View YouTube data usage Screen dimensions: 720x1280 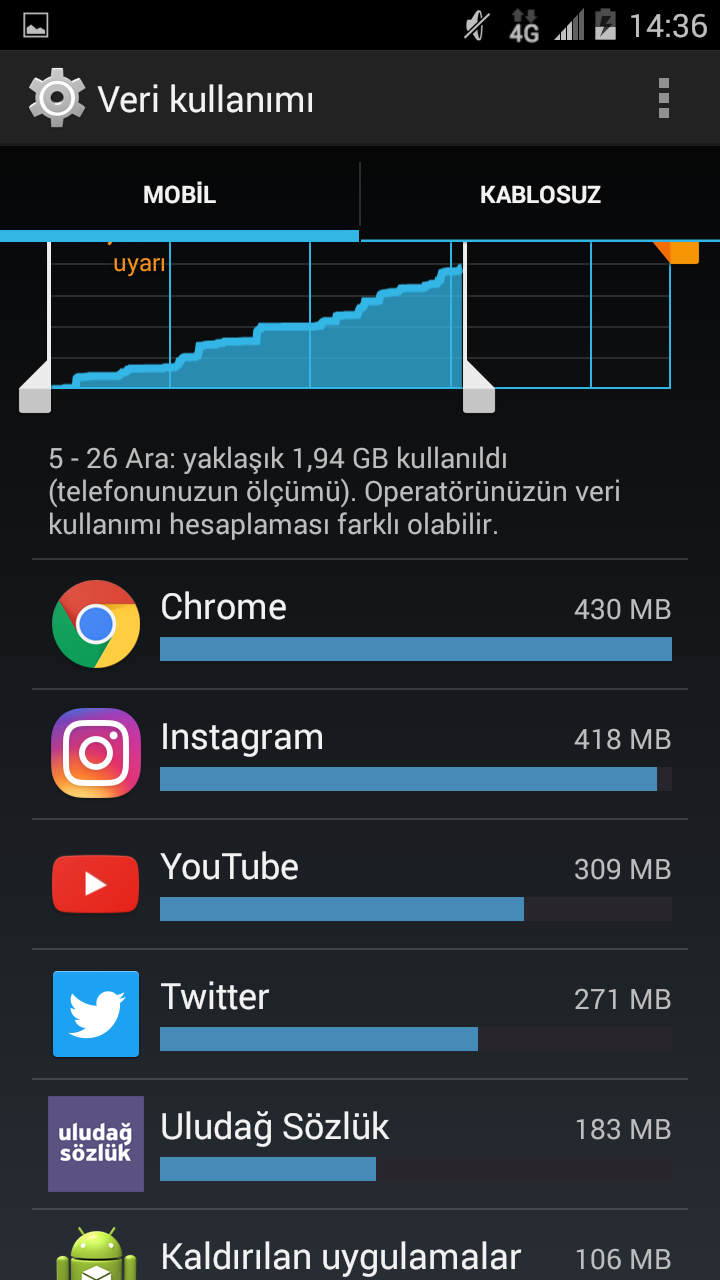360,884
